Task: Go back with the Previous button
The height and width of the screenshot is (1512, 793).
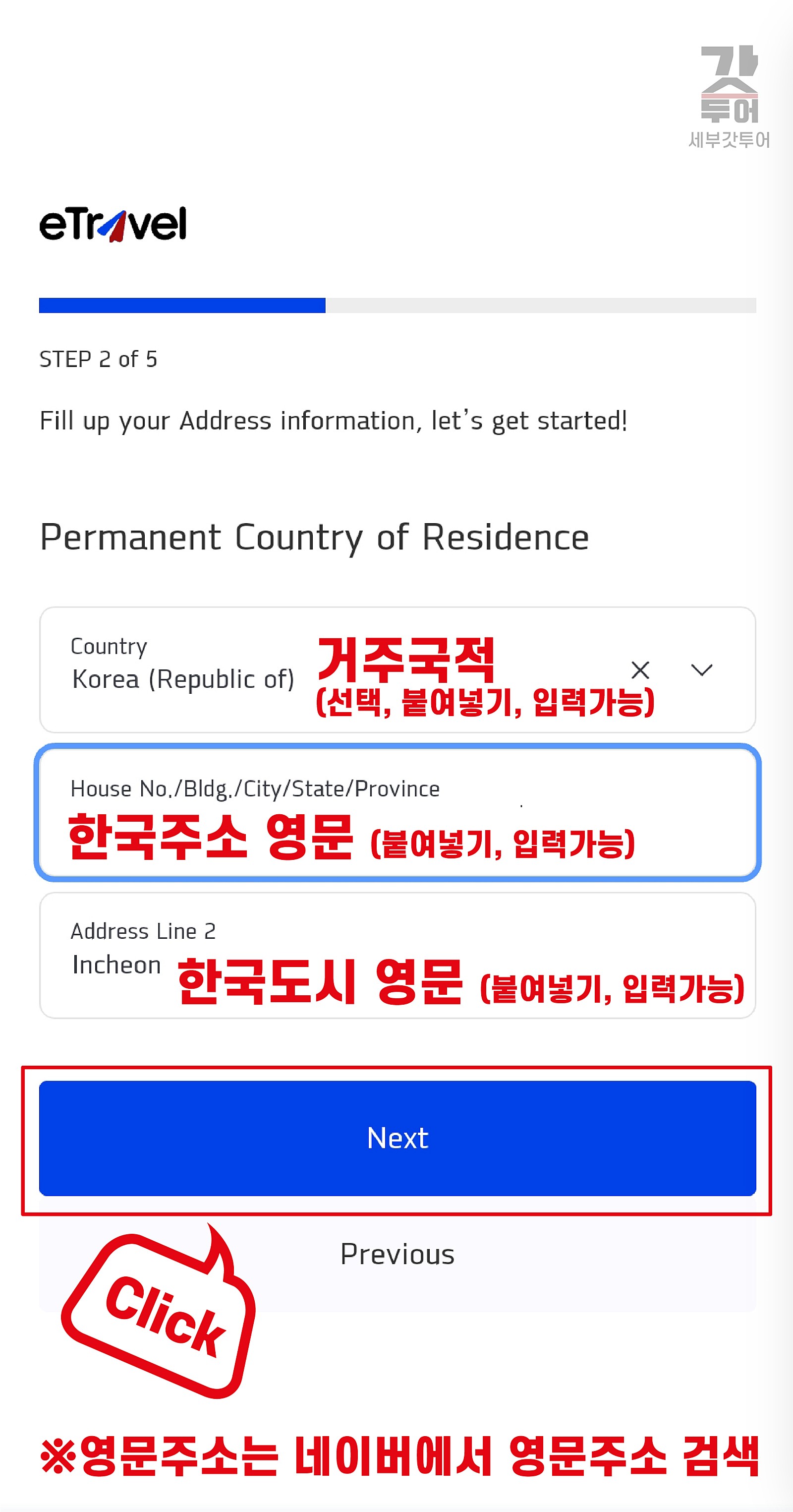Action: point(397,1255)
